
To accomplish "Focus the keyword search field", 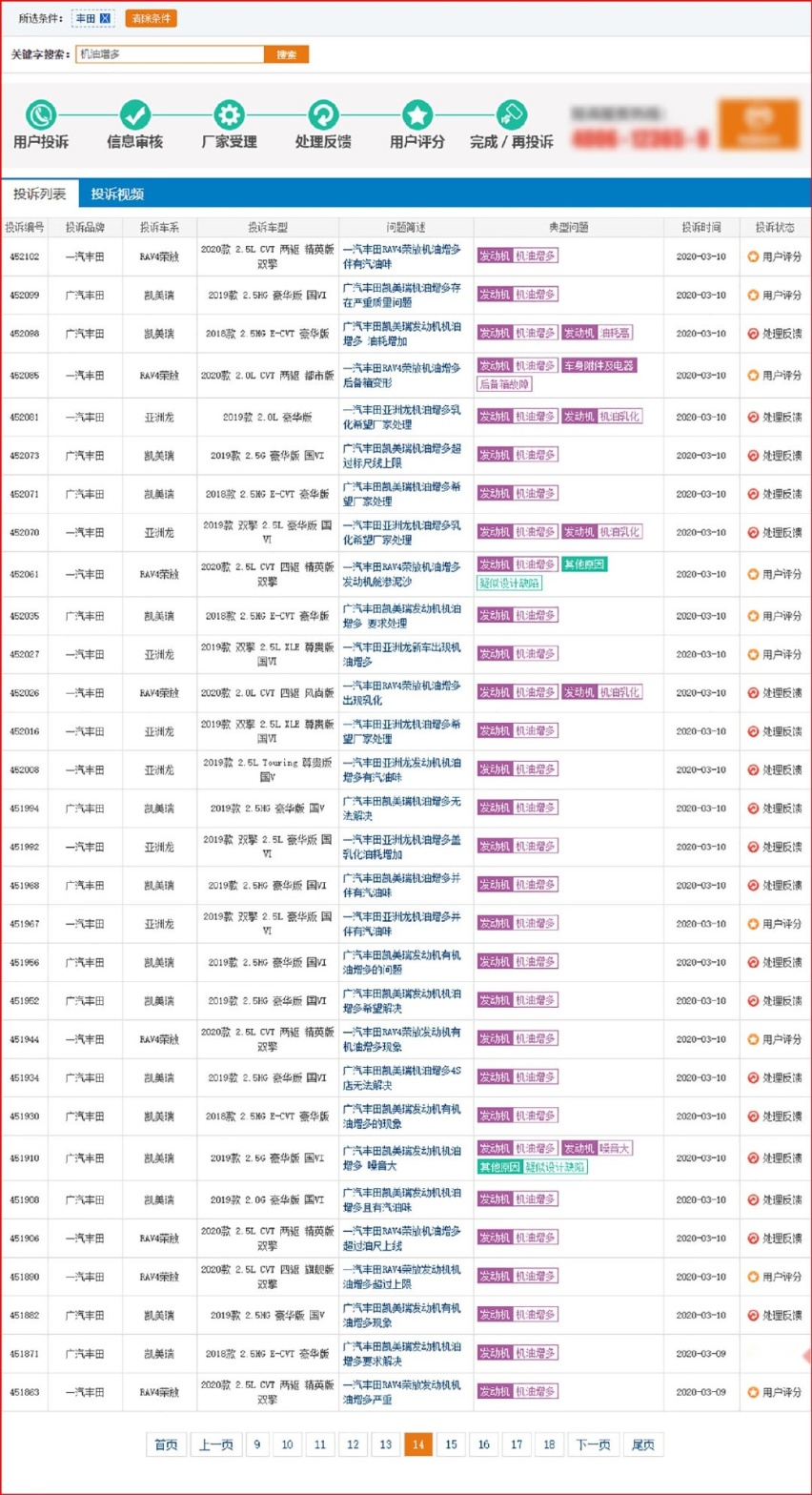I will (x=171, y=54).
